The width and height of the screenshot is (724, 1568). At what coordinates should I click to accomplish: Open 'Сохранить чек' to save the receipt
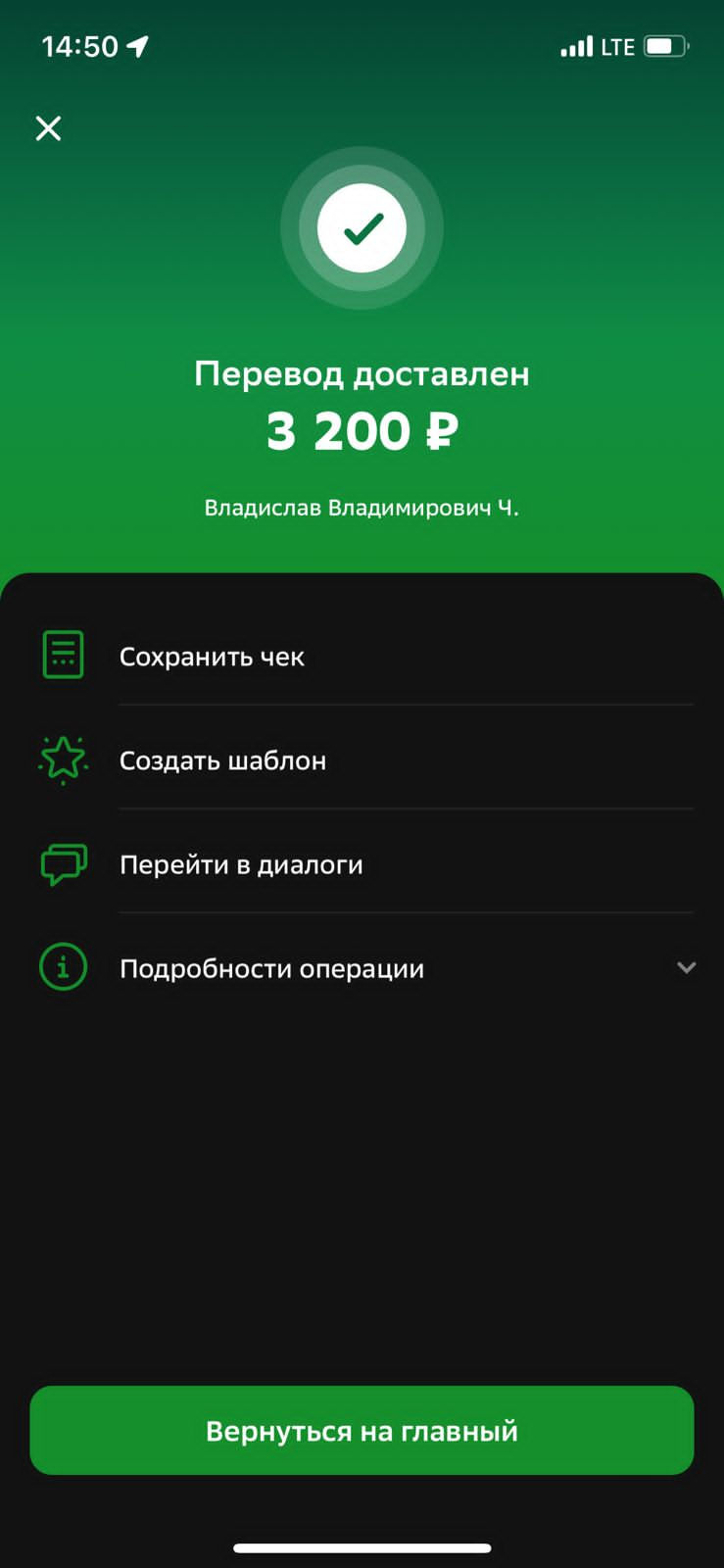212,657
